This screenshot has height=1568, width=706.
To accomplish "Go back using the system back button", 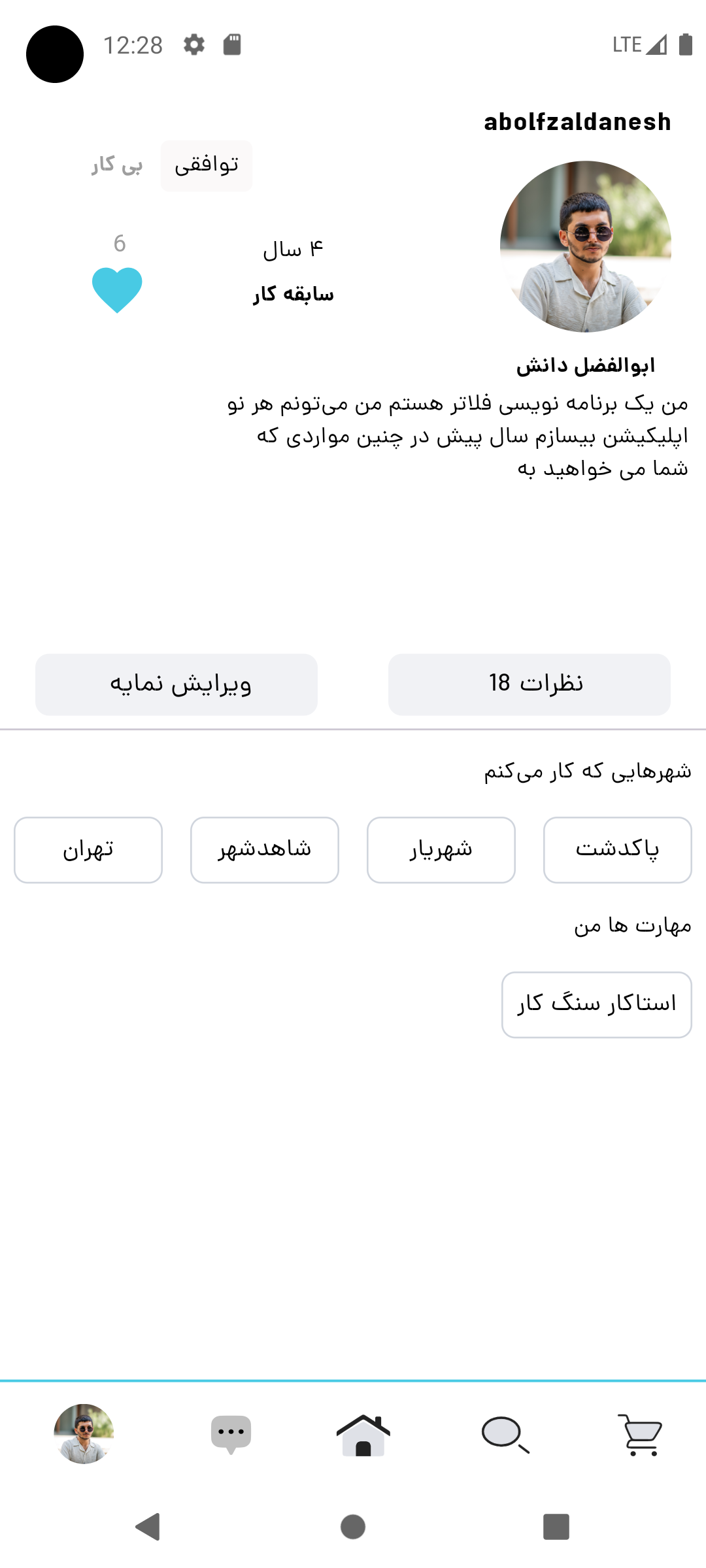I will [148, 1527].
